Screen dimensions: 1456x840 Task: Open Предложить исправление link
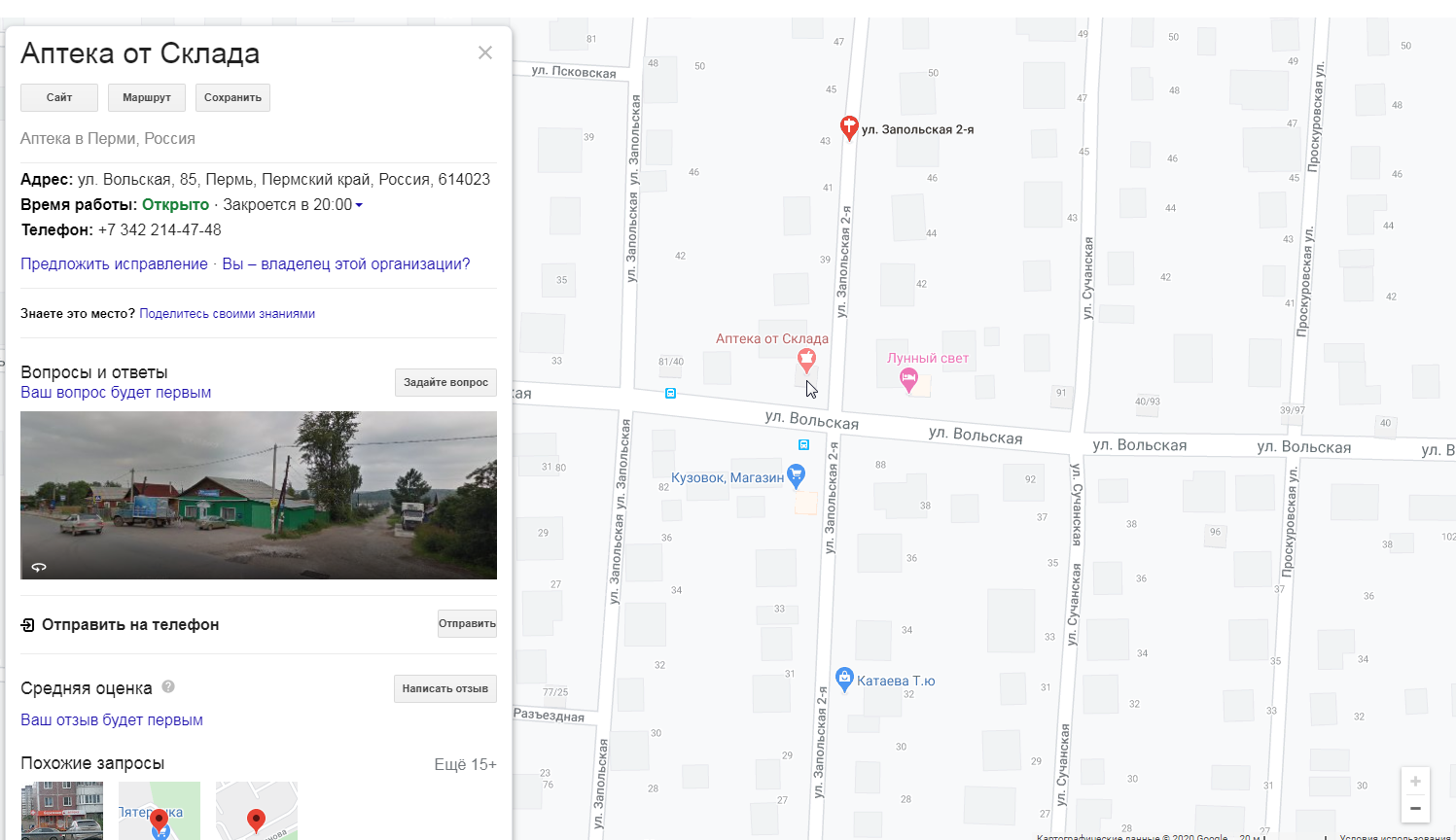[x=114, y=264]
